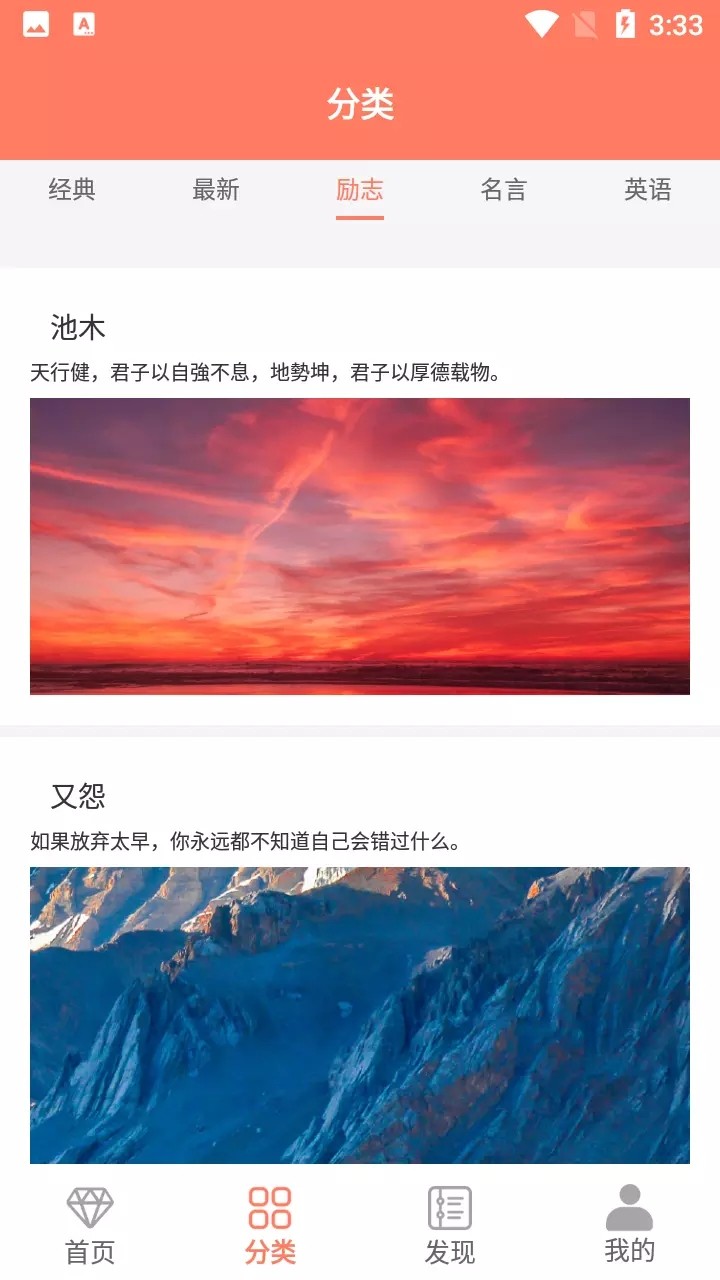The height and width of the screenshot is (1280, 720).
Task: Open the 我的 profile tab
Action: (x=630, y=1224)
